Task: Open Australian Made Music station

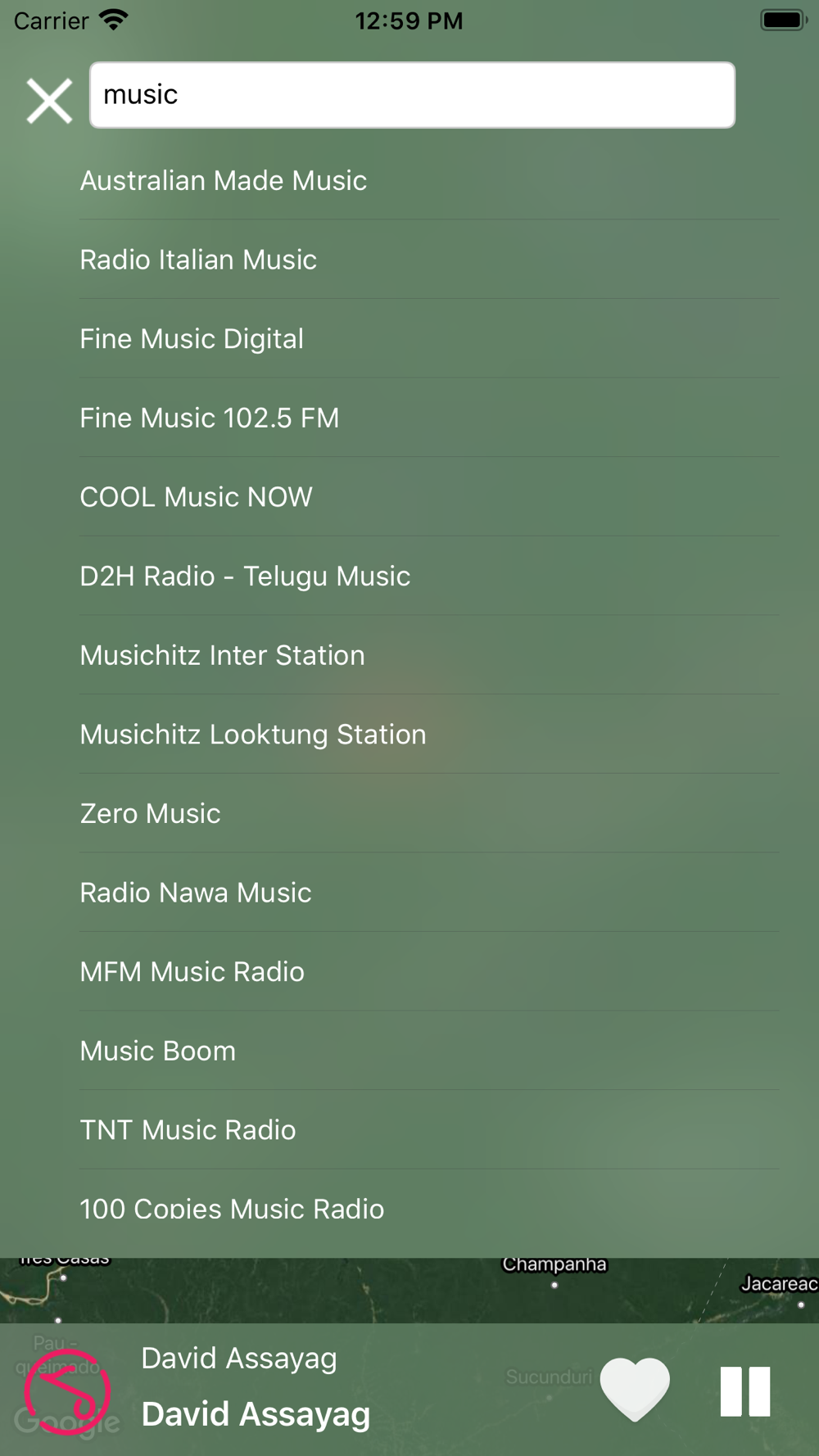Action: (x=429, y=180)
